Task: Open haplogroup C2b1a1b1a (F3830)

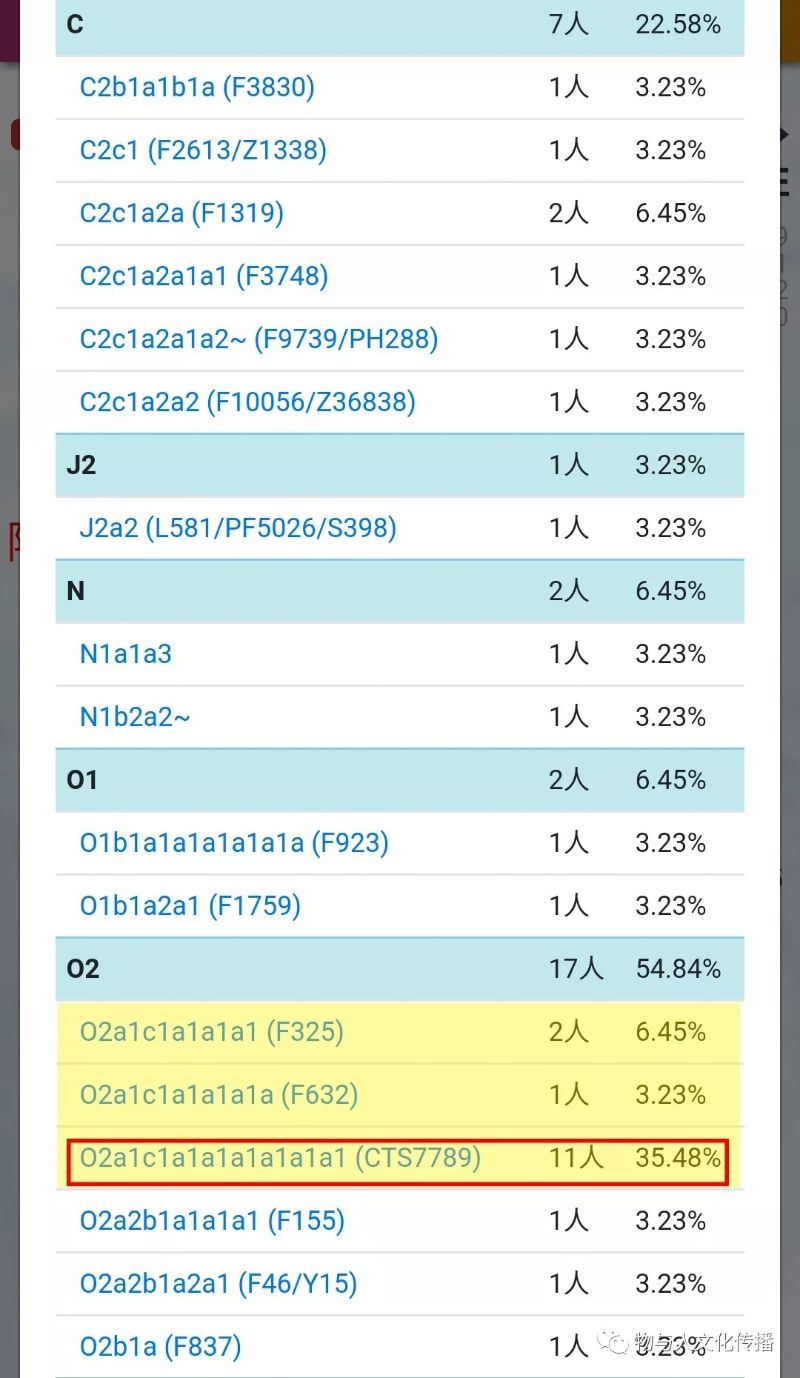Action: pyautogui.click(x=197, y=88)
